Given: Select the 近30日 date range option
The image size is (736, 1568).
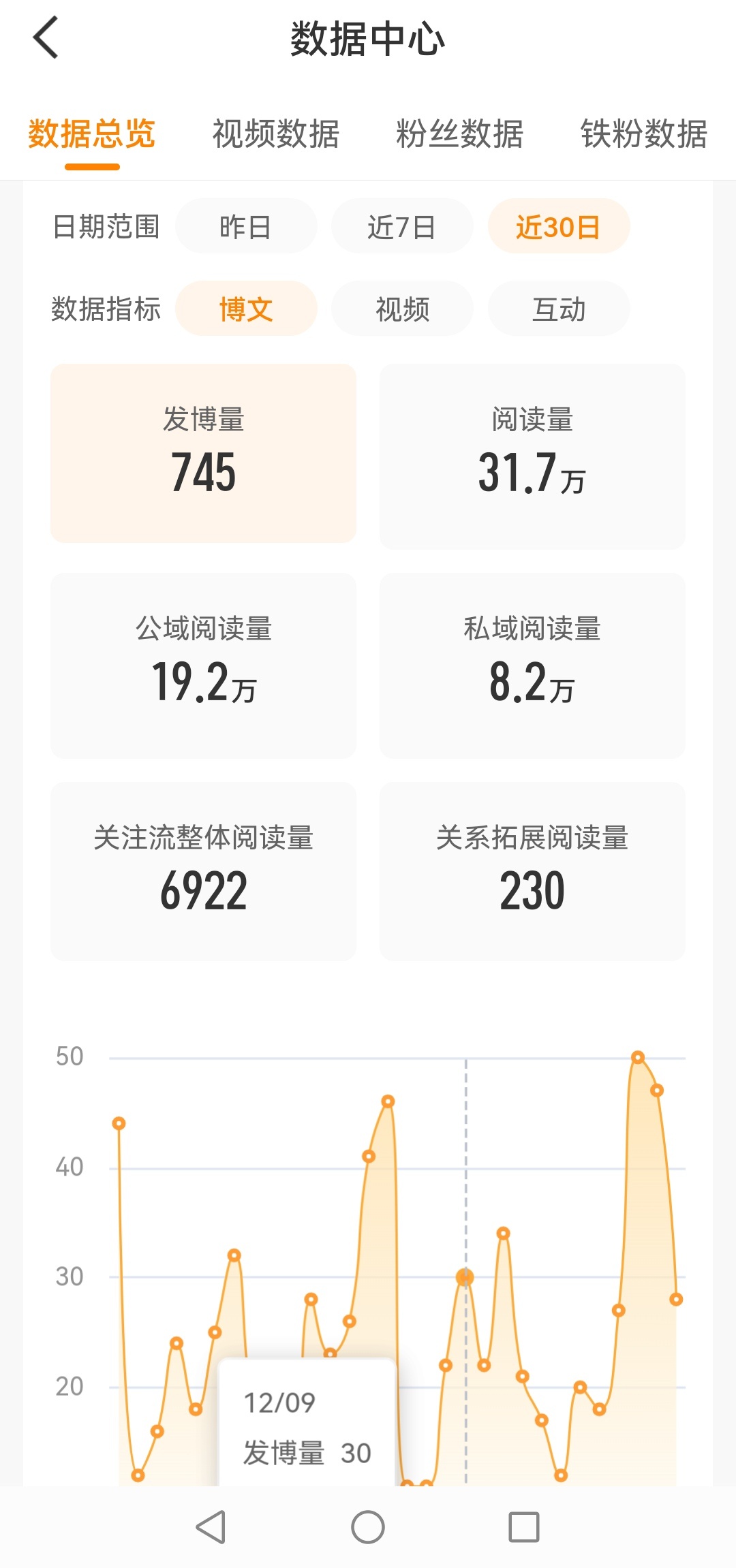Looking at the screenshot, I should click(559, 226).
